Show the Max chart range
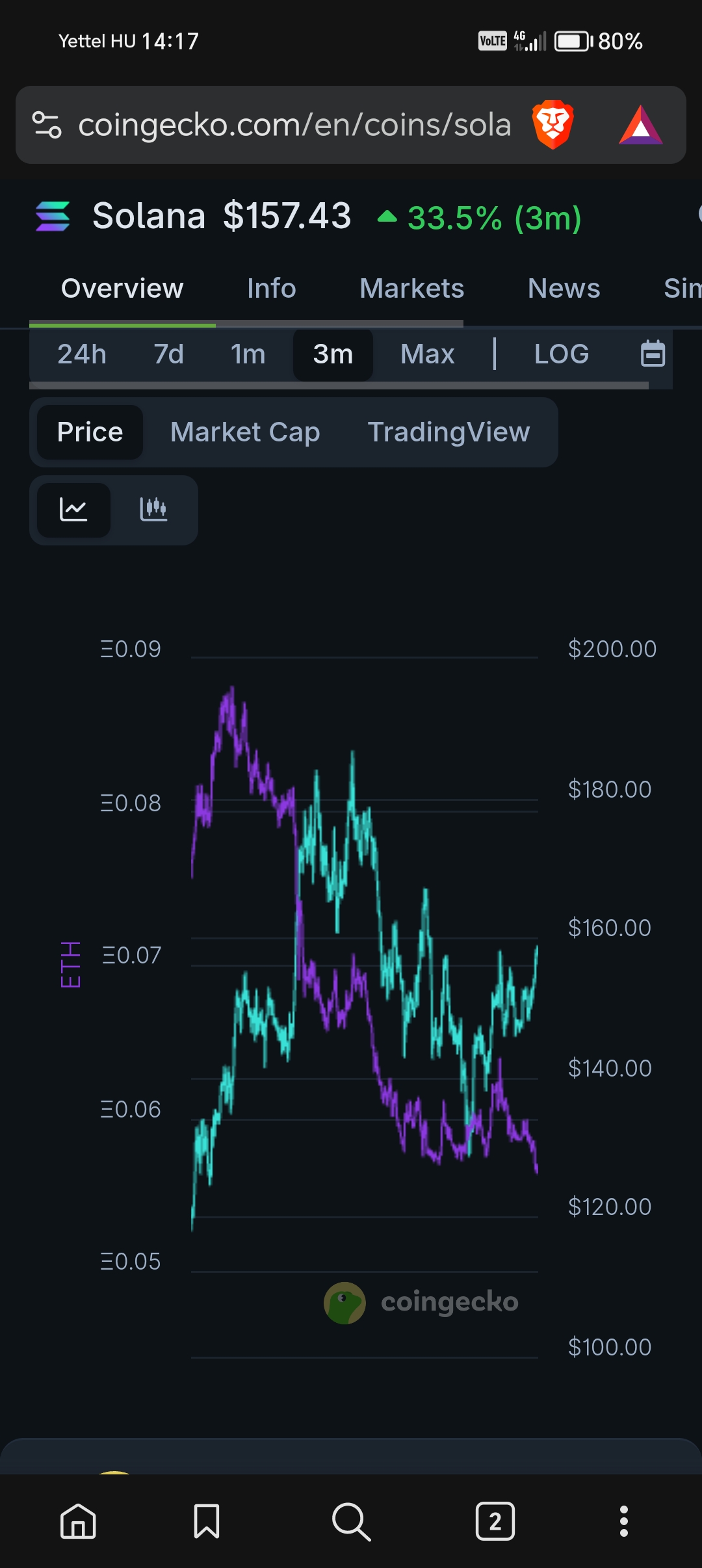The height and width of the screenshot is (1568, 702). point(427,354)
